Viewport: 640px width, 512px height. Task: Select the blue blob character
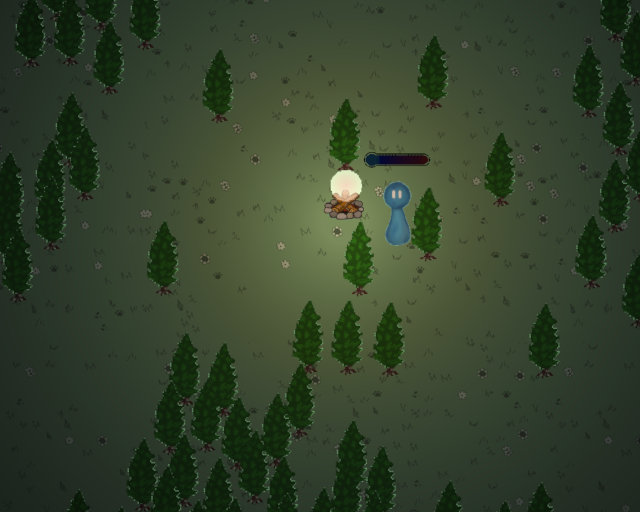point(397,214)
